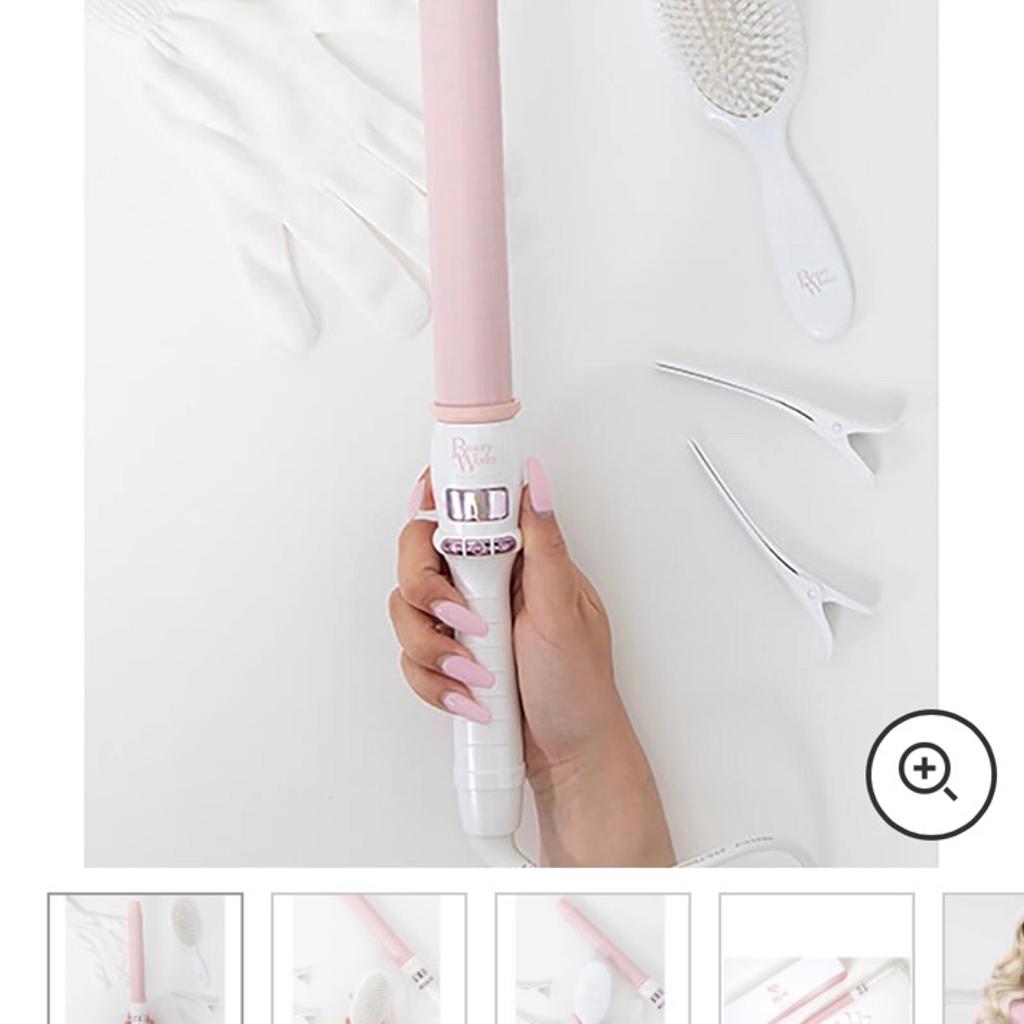This screenshot has height=1024, width=1024.
Task: Zoom into the main product image
Action: (x=930, y=774)
